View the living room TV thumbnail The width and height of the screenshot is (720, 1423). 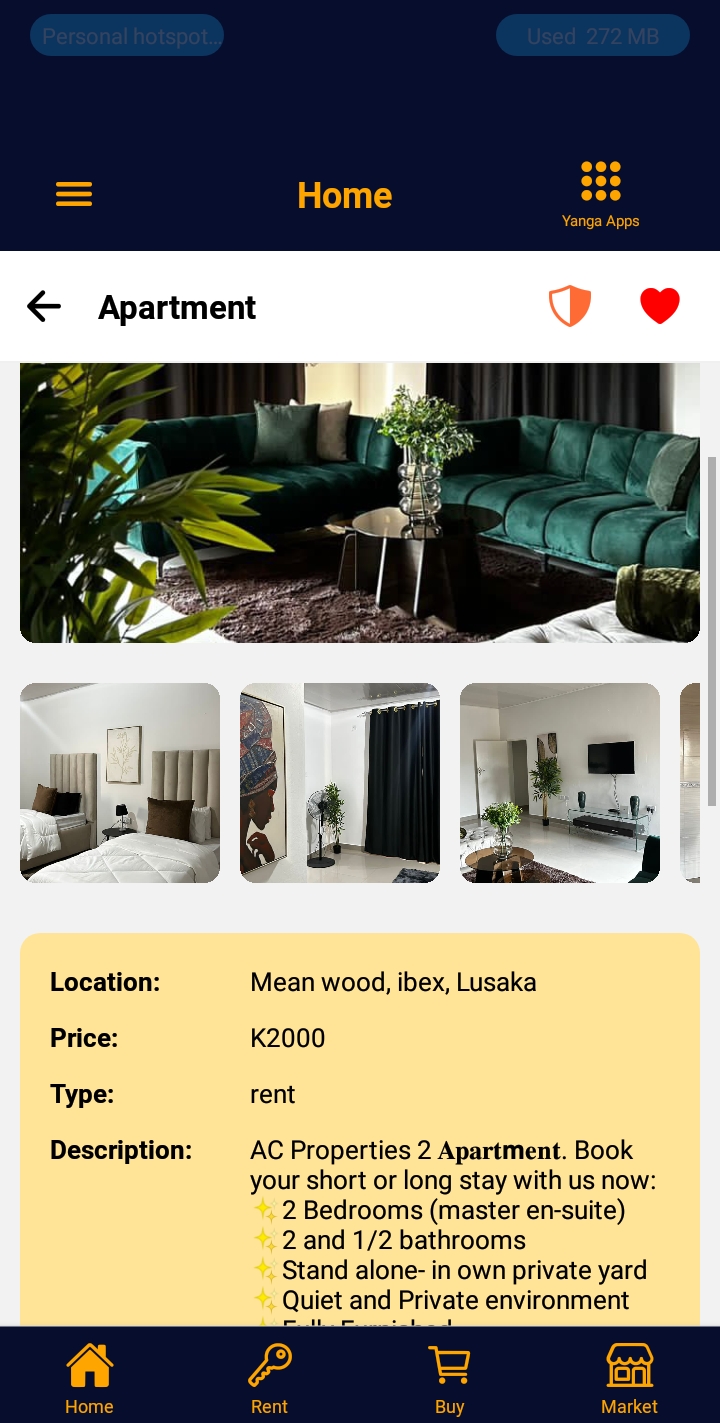pyautogui.click(x=560, y=783)
